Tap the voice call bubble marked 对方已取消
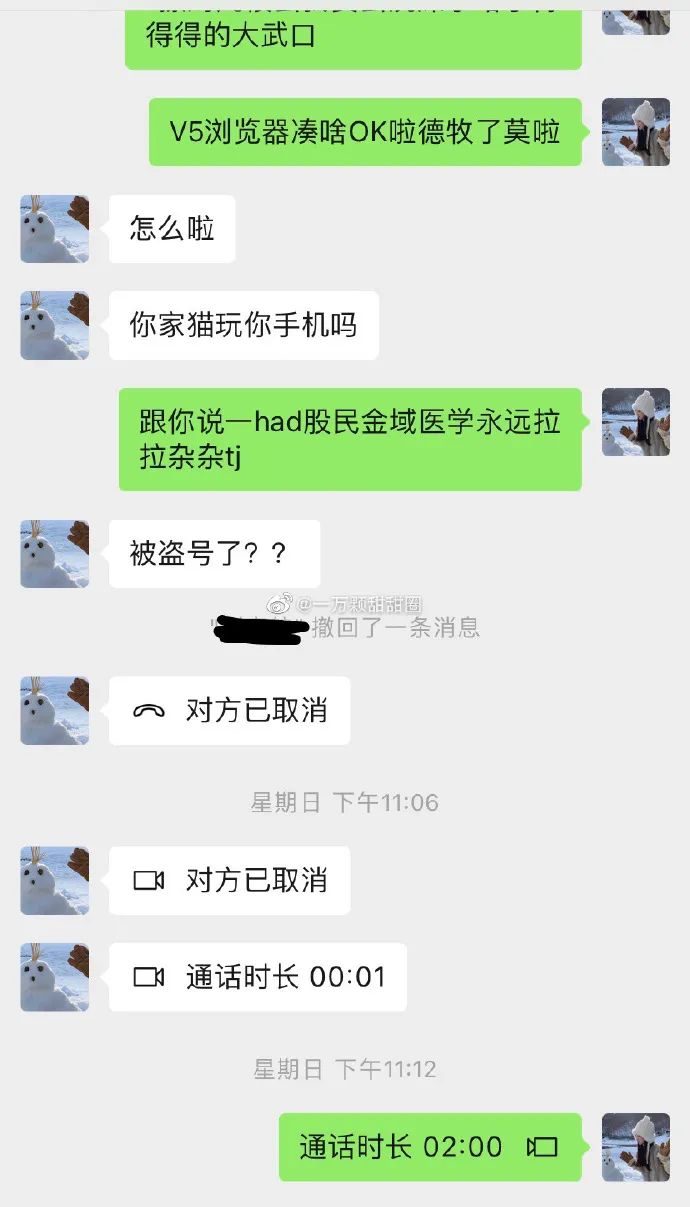690x1207 pixels. click(x=229, y=710)
